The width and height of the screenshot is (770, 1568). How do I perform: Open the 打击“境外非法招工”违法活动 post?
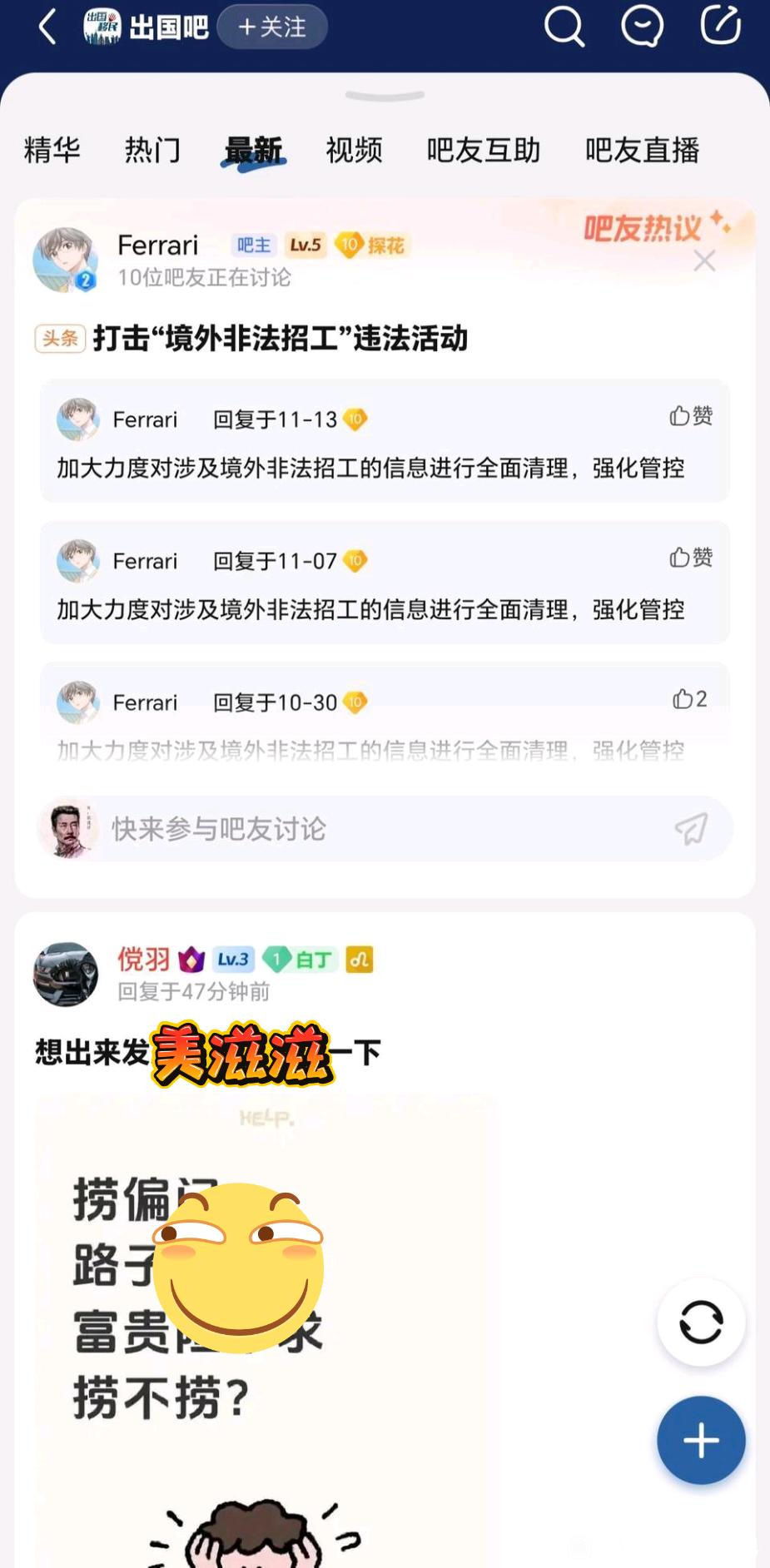coord(280,339)
